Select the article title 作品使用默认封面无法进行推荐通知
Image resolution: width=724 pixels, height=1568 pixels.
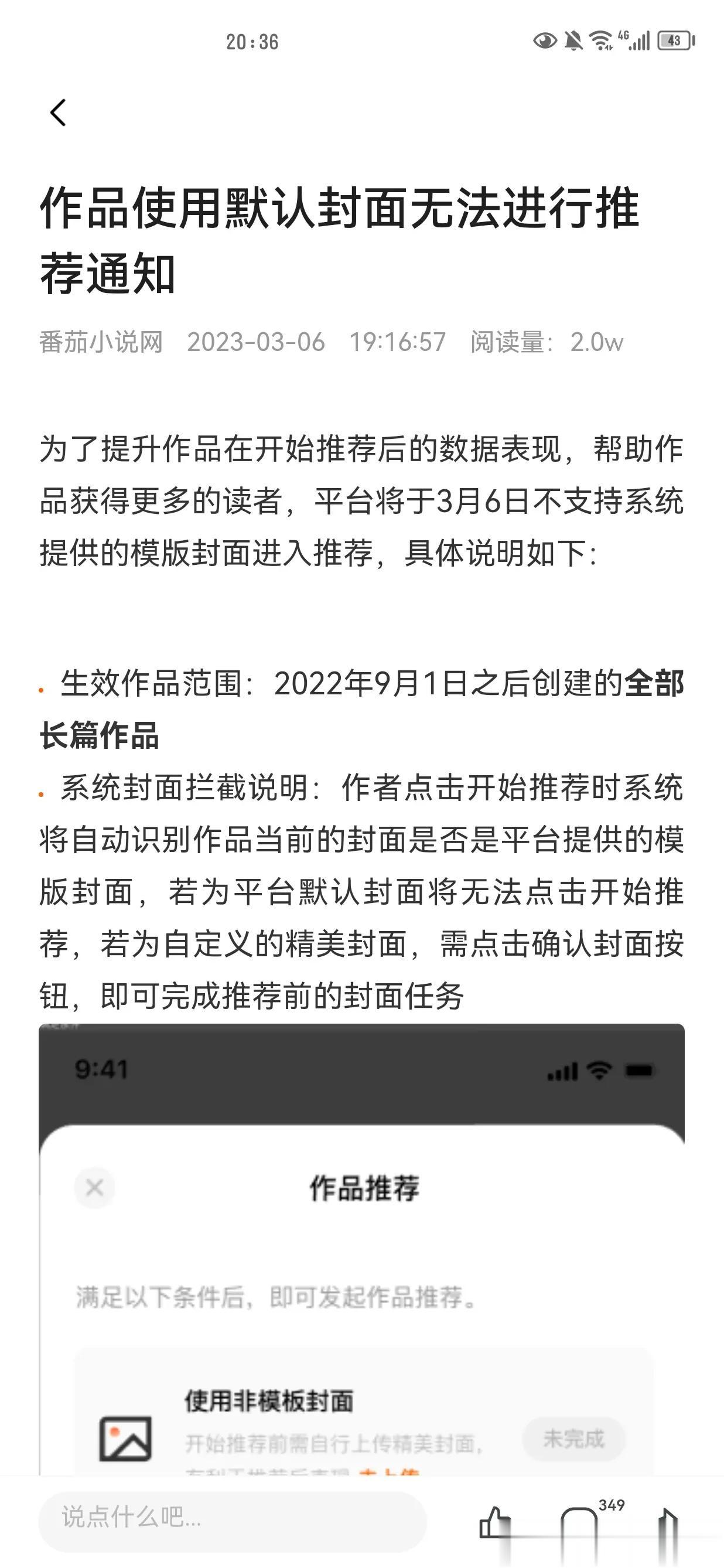pos(344,240)
